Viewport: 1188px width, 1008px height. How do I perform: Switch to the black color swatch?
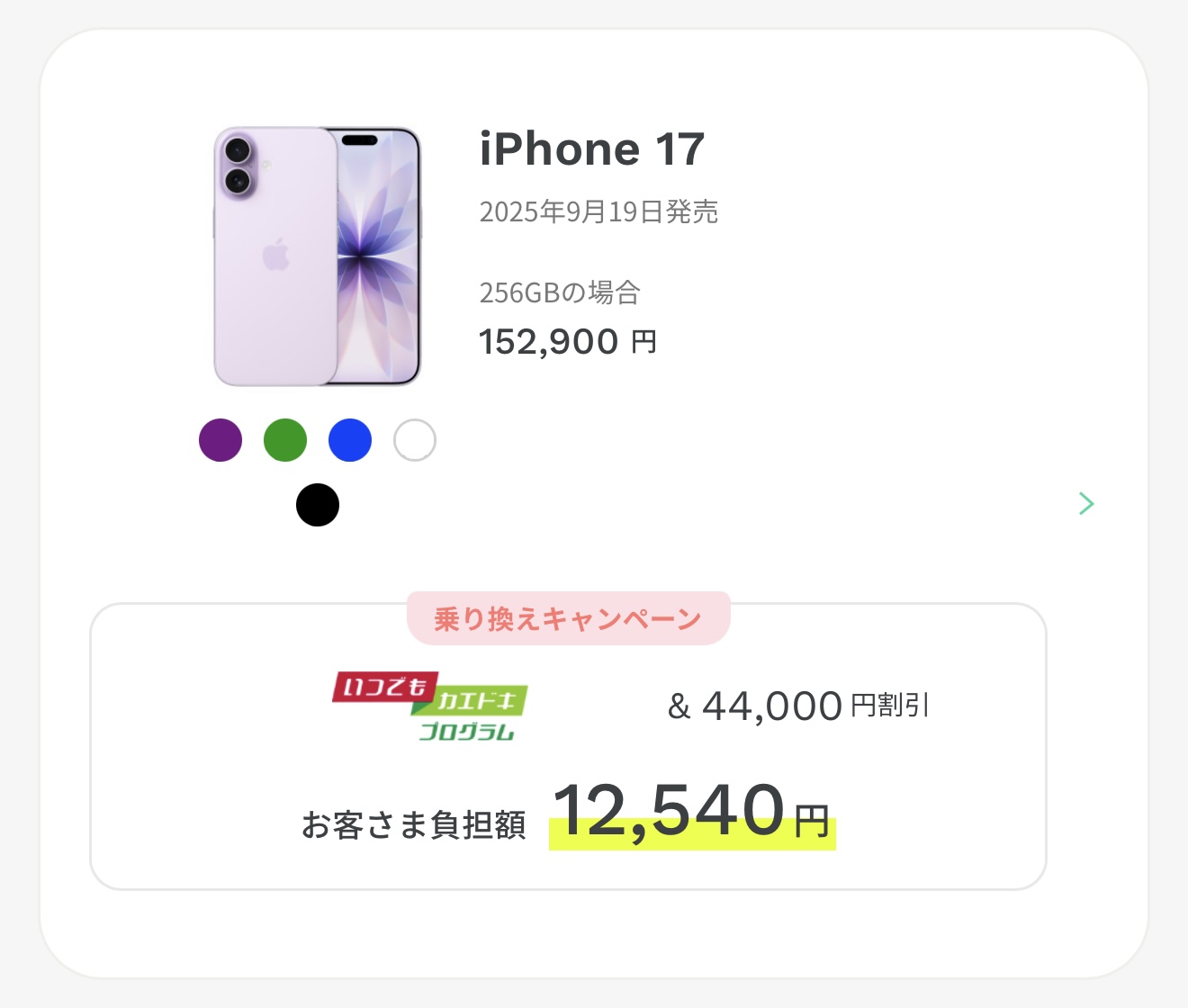(x=318, y=505)
